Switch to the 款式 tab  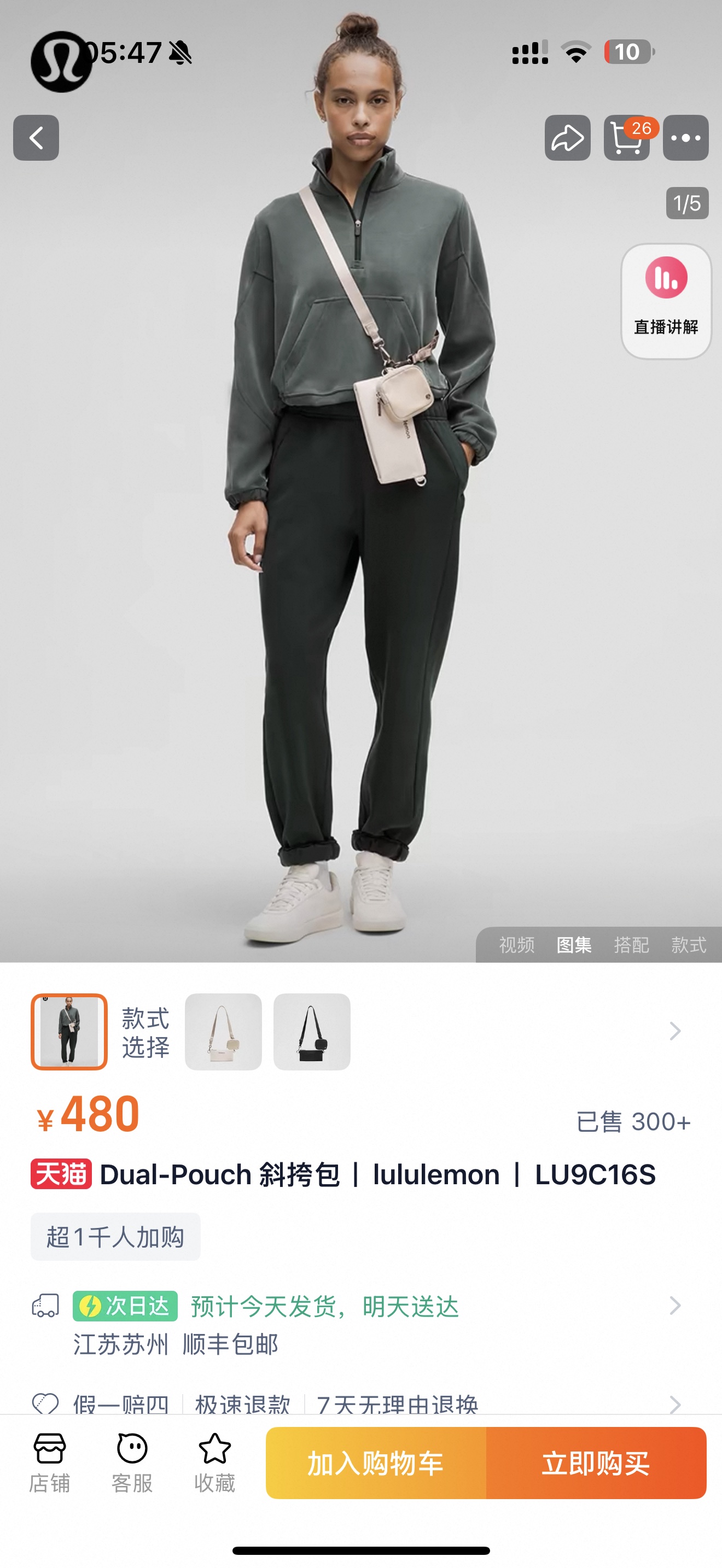tap(689, 945)
